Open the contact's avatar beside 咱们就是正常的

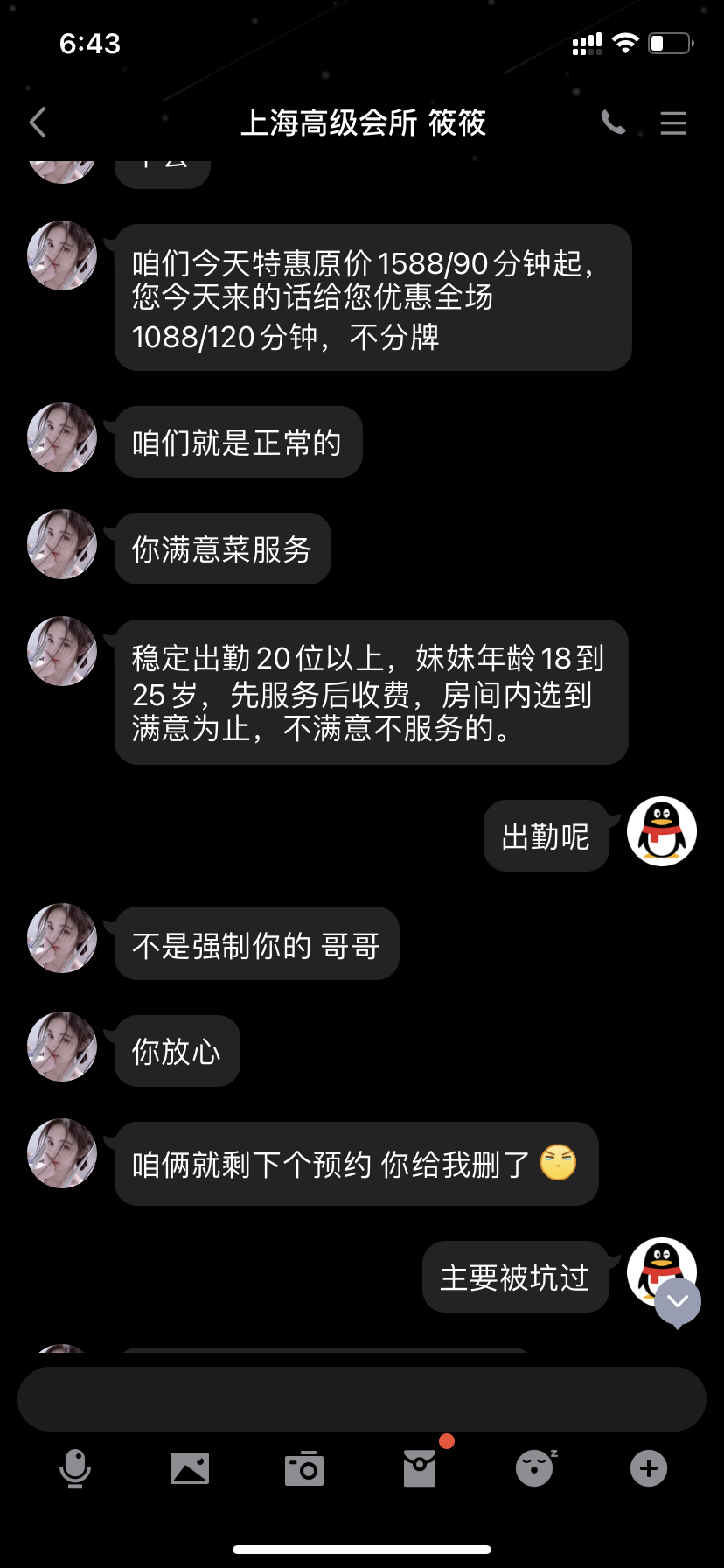(62, 437)
